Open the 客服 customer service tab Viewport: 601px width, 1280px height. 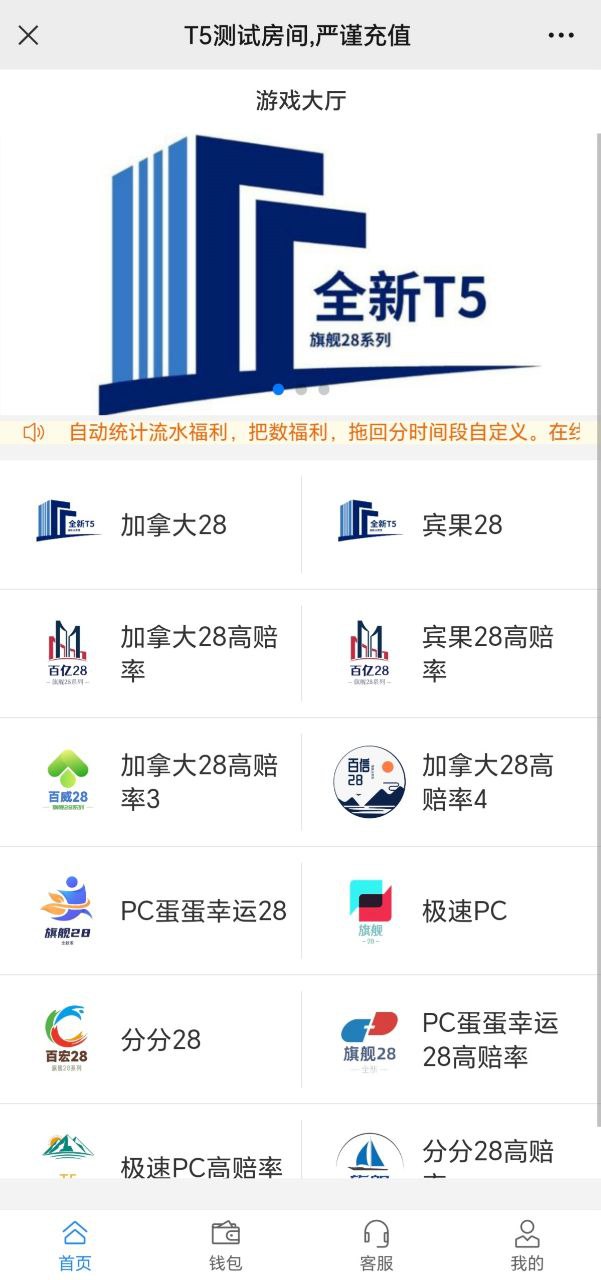pos(376,1245)
